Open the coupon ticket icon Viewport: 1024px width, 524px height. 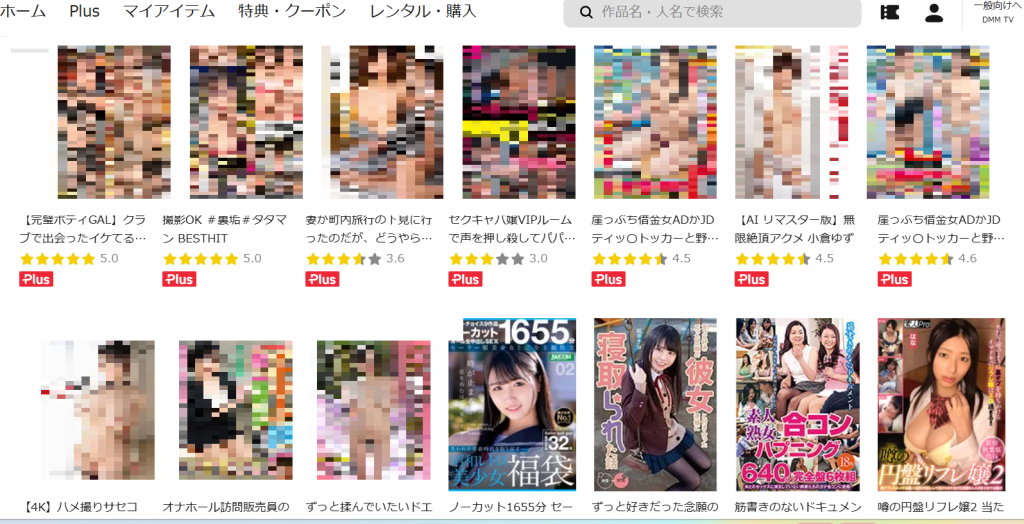[x=889, y=13]
